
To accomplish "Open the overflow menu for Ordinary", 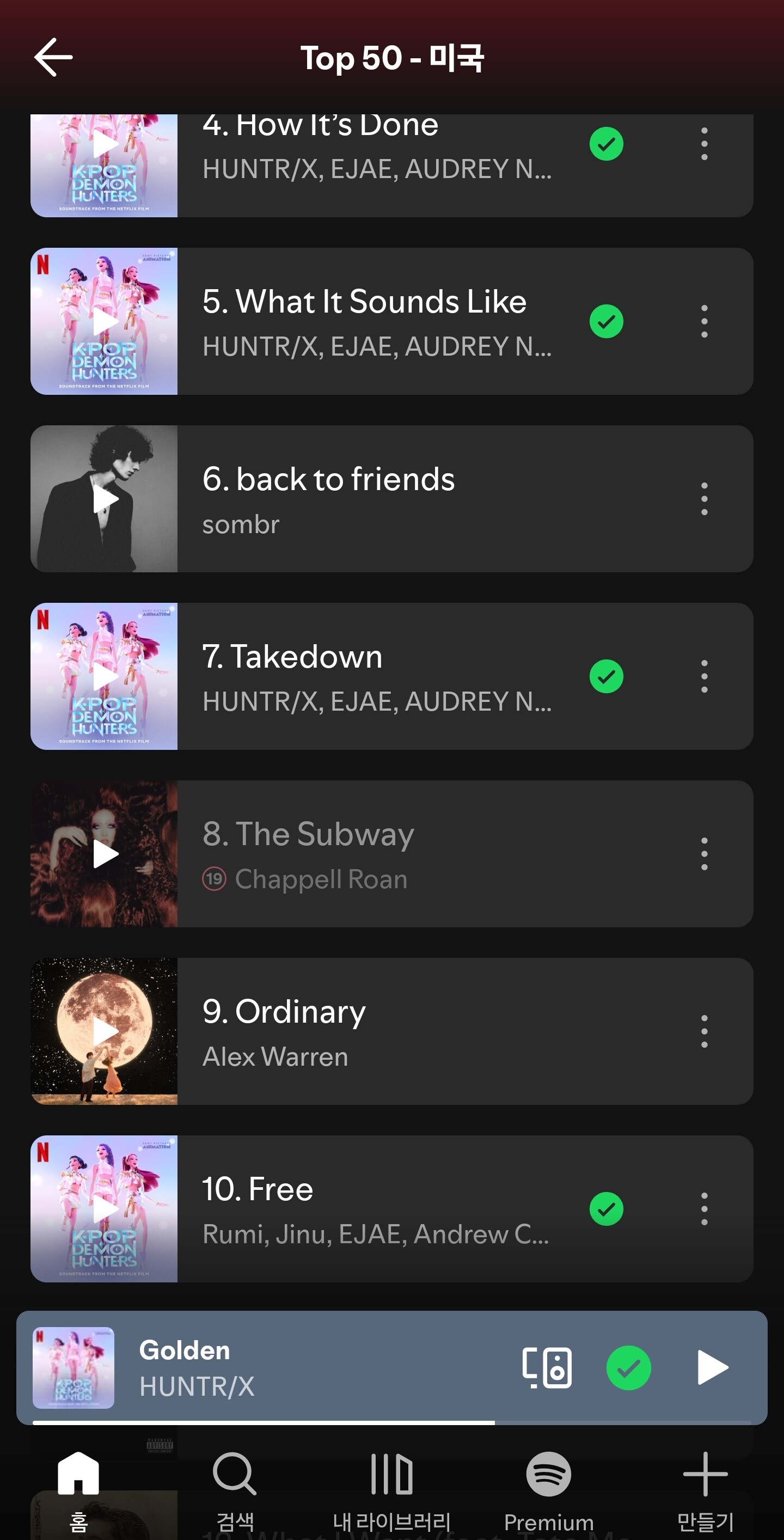I will 704,1032.
